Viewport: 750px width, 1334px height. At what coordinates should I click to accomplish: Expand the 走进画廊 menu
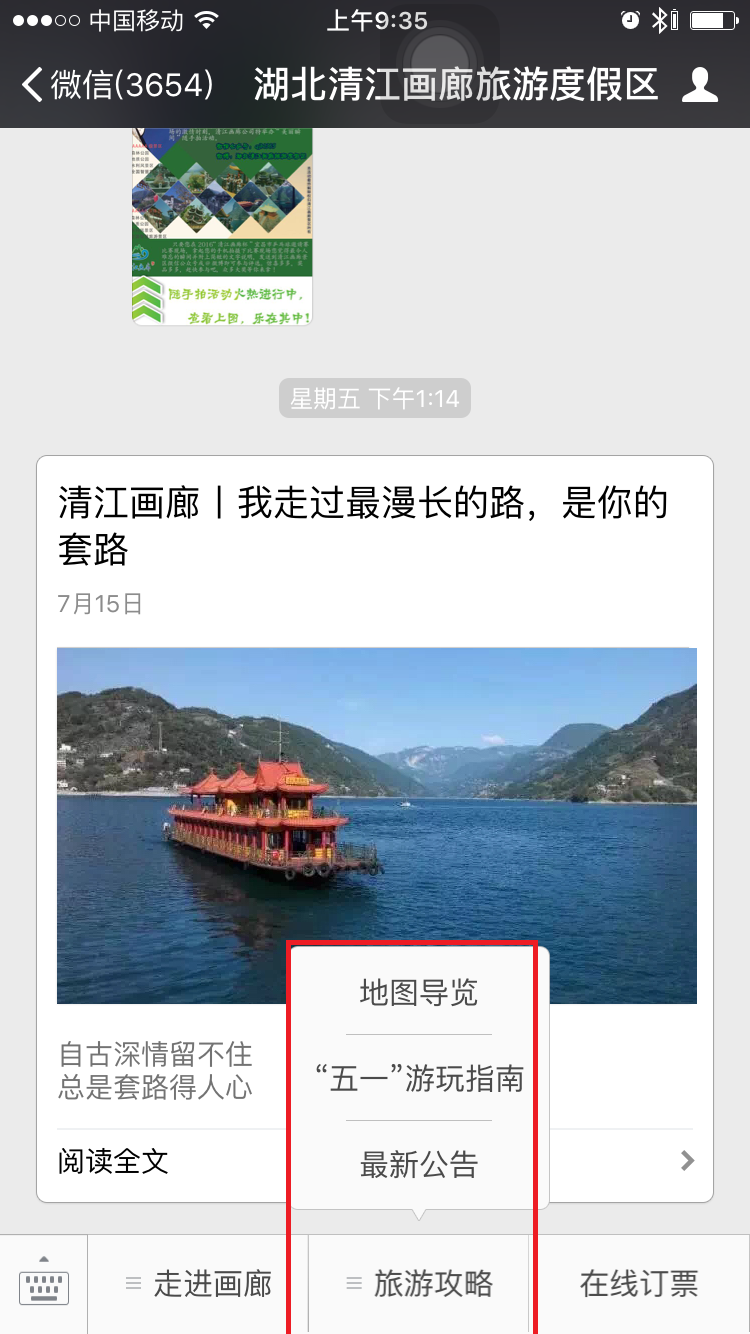coord(198,1284)
